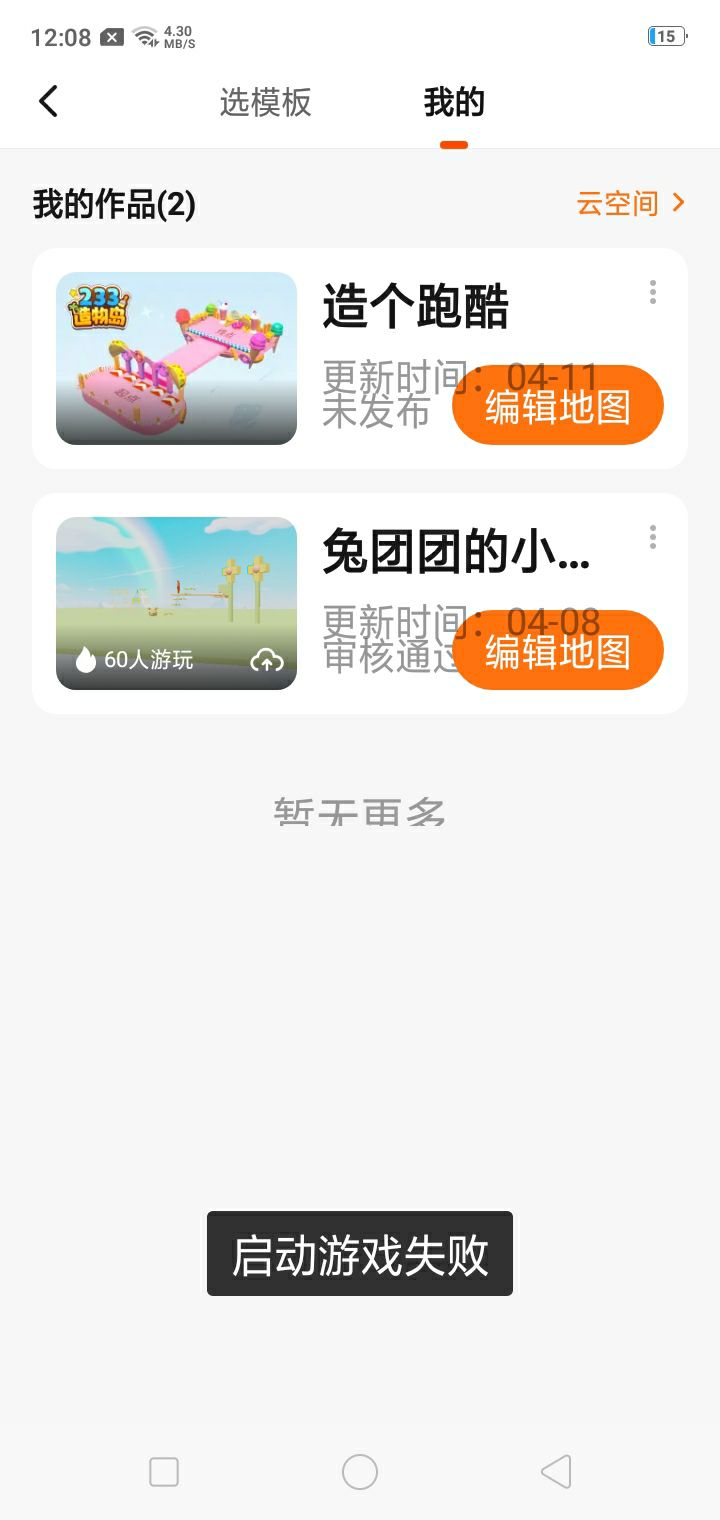
Task: Open the 云空间 link
Action: 631,203
